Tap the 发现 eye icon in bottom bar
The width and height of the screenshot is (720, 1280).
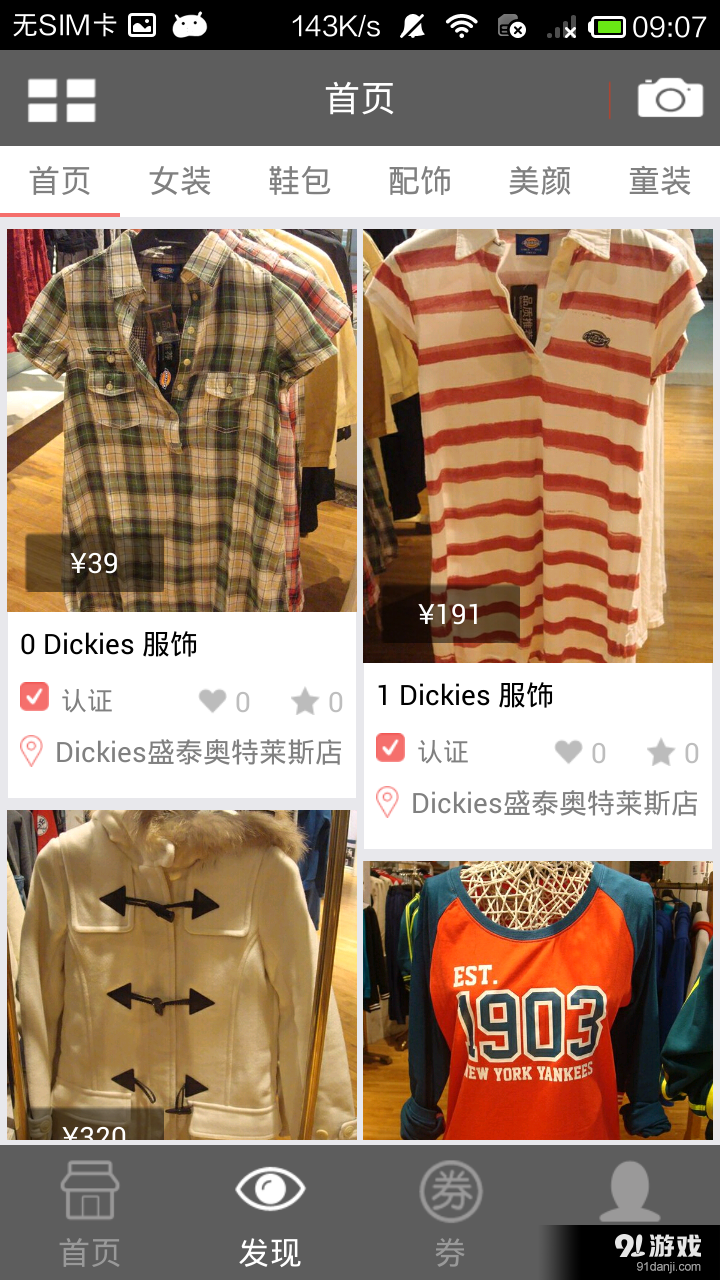tap(270, 1191)
